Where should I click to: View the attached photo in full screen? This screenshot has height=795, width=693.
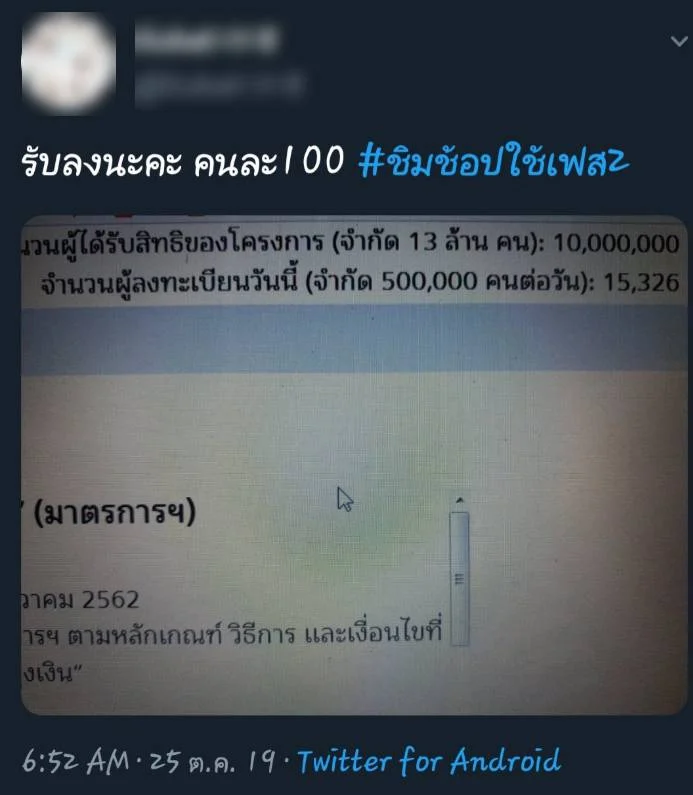tap(354, 465)
